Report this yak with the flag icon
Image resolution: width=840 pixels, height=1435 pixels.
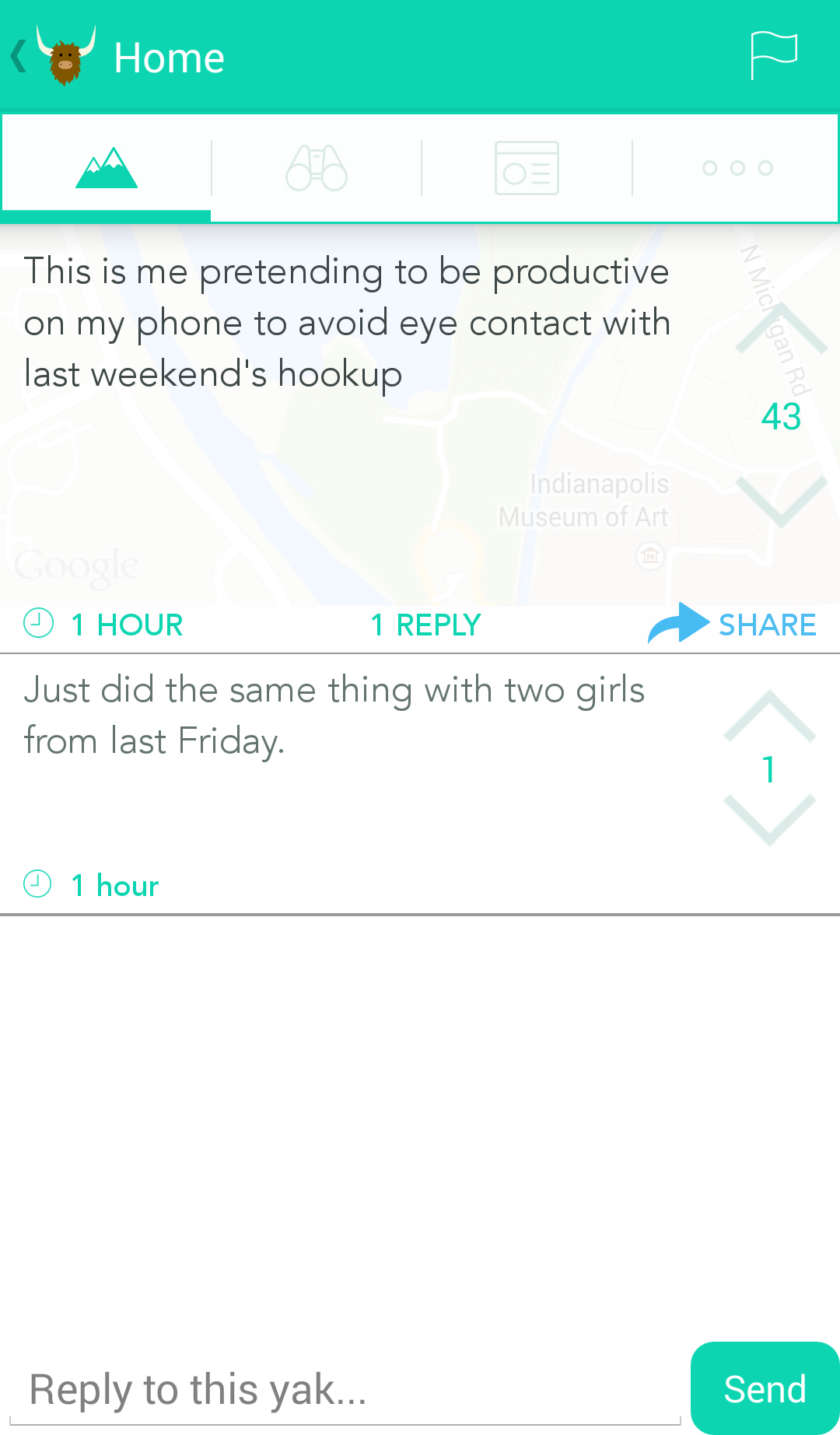click(x=773, y=56)
